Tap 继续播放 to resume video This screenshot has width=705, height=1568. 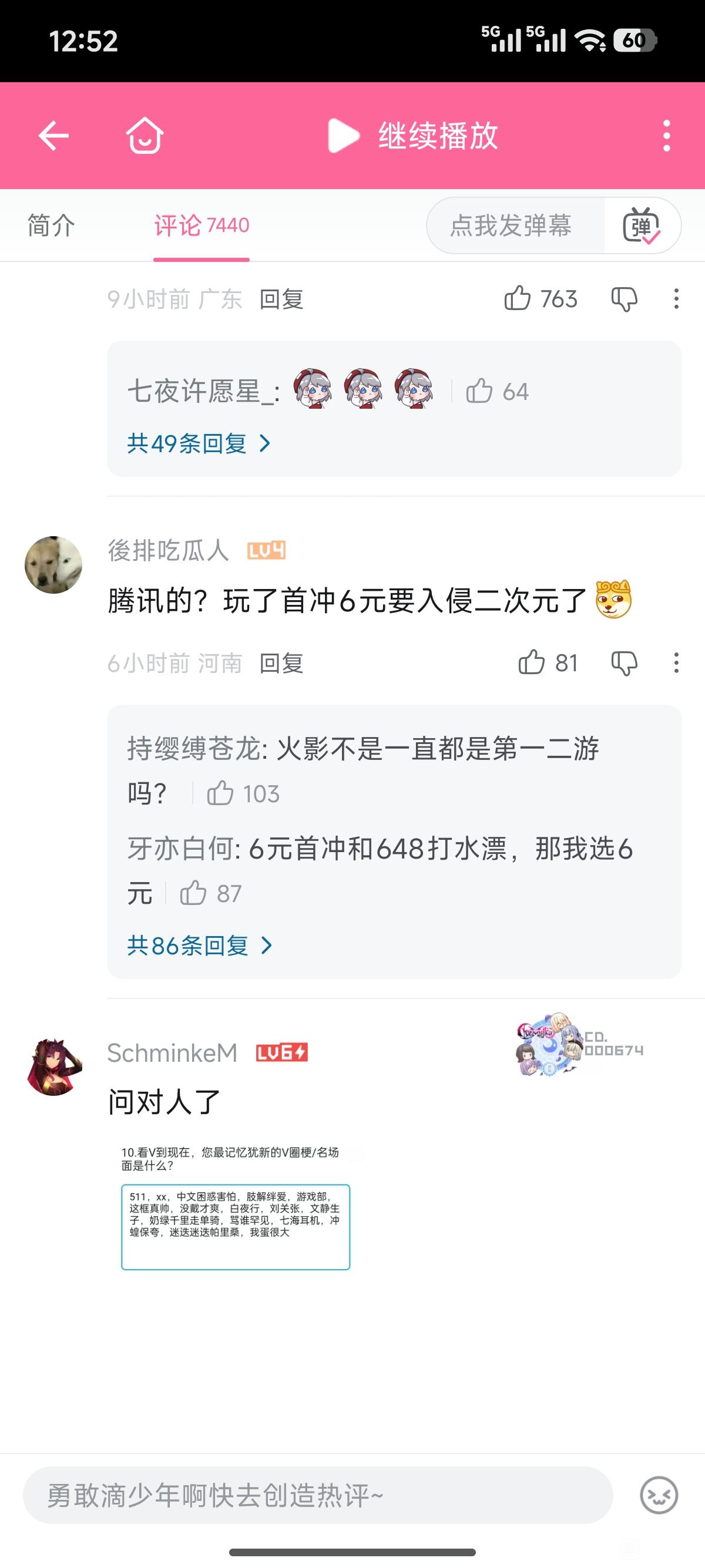coord(414,135)
